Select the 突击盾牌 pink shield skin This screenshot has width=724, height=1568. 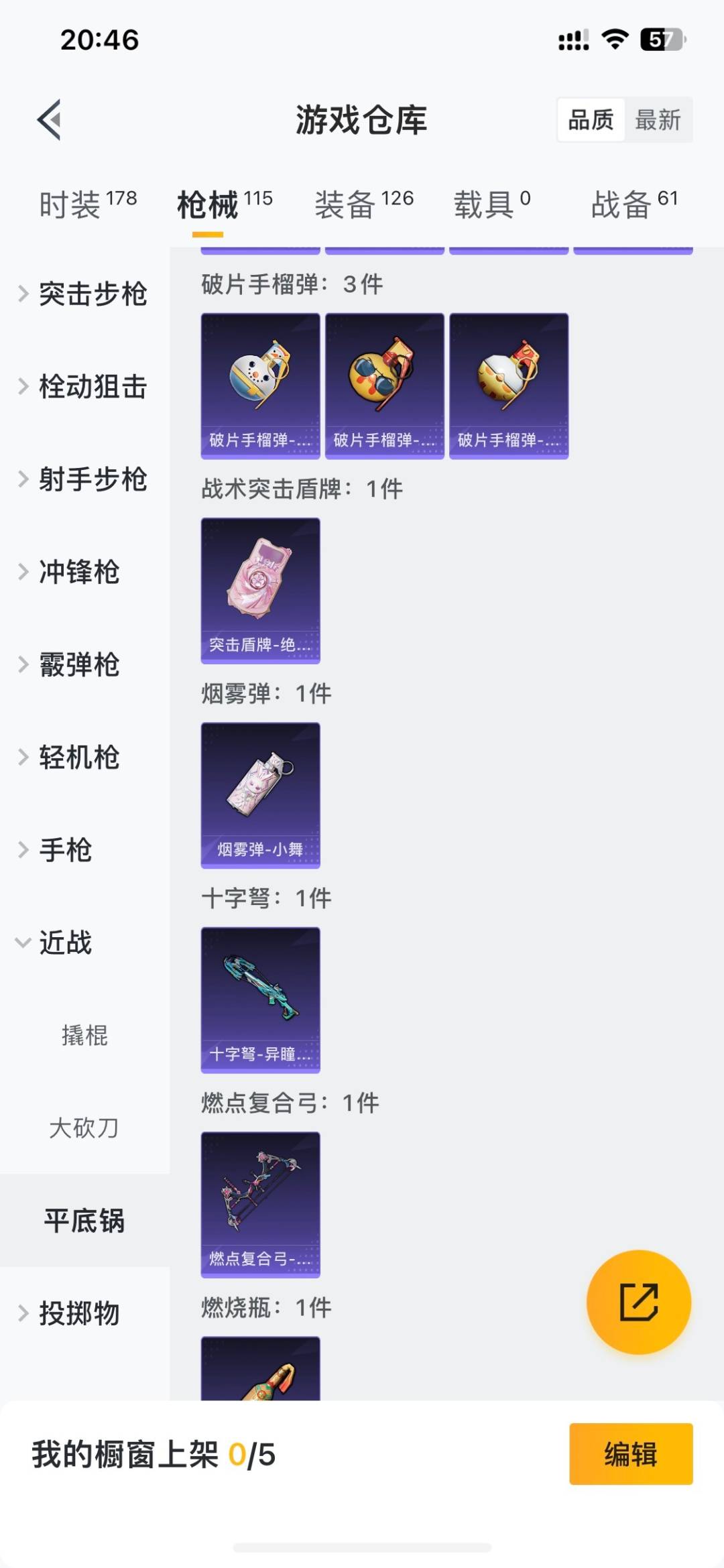click(x=260, y=587)
